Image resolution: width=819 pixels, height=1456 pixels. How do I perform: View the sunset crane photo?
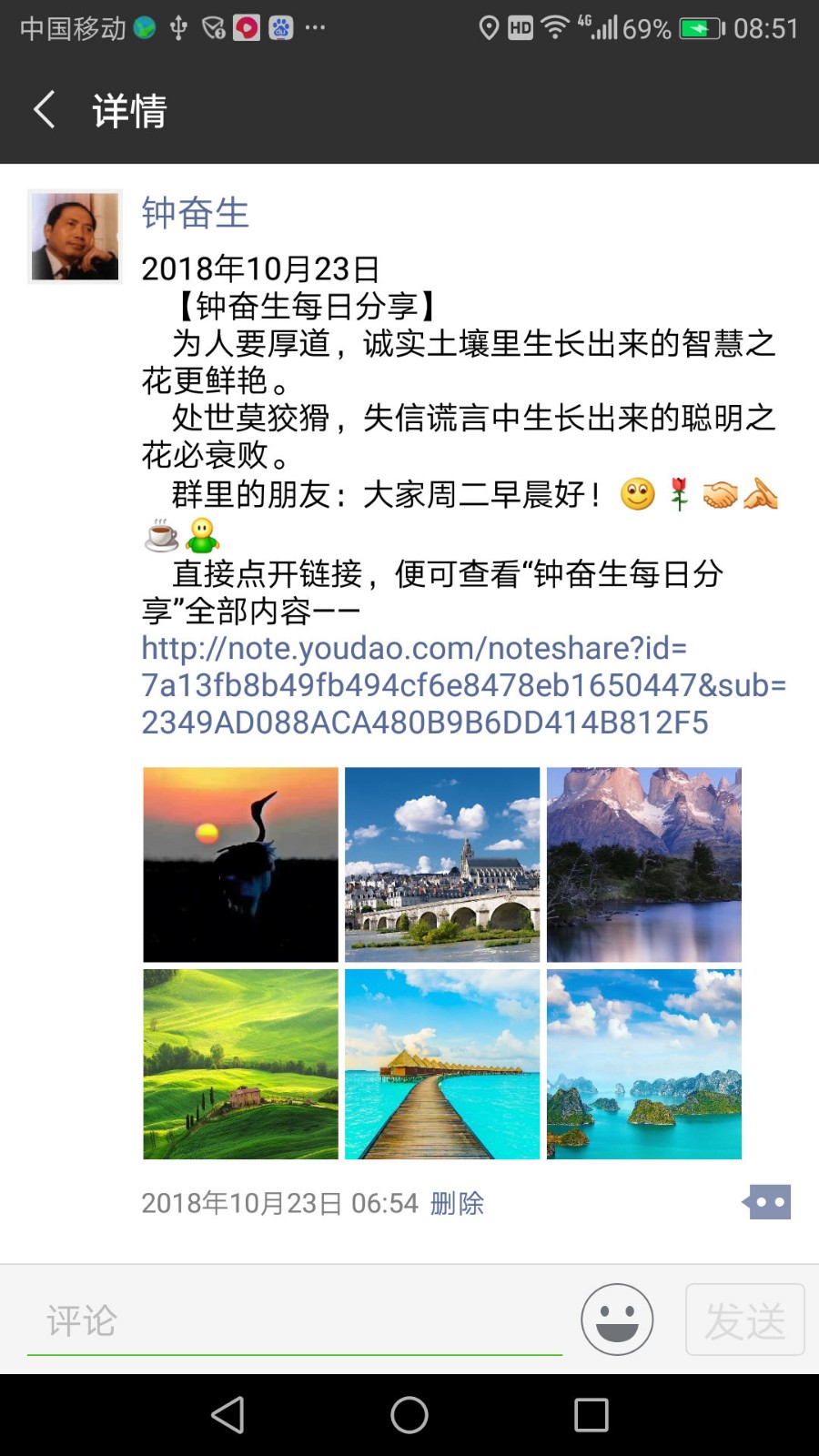pos(240,864)
